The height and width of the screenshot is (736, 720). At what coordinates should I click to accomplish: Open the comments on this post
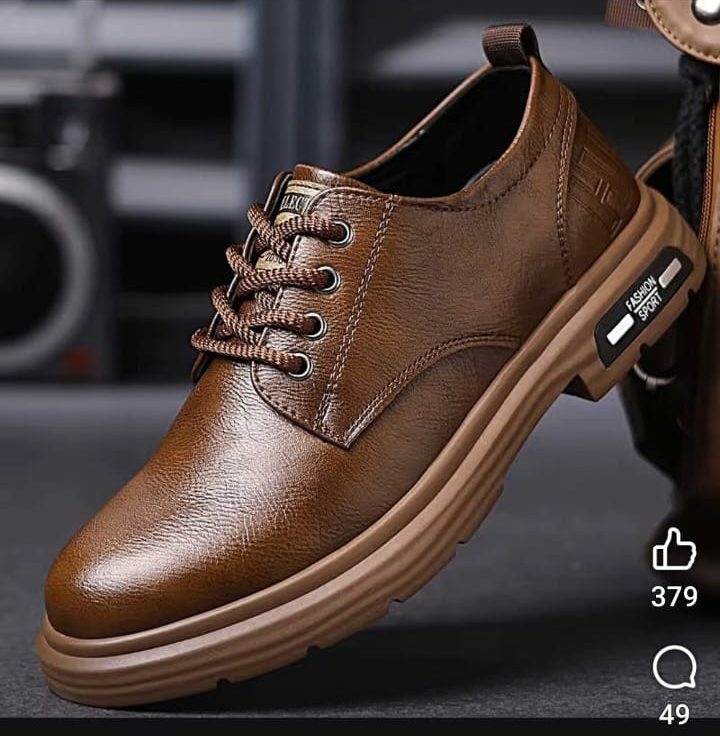pos(673,668)
